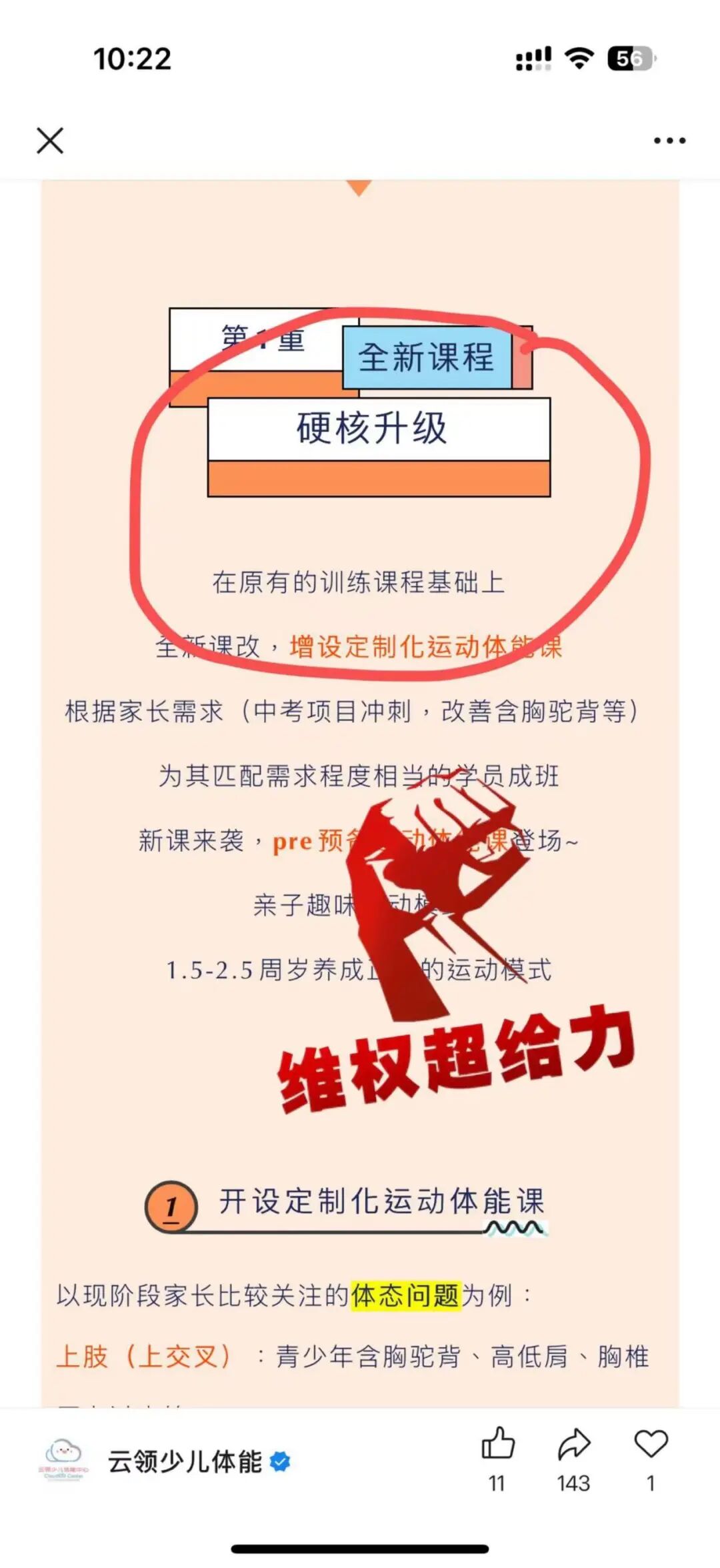Share this article
720x1568 pixels.
point(573,1444)
